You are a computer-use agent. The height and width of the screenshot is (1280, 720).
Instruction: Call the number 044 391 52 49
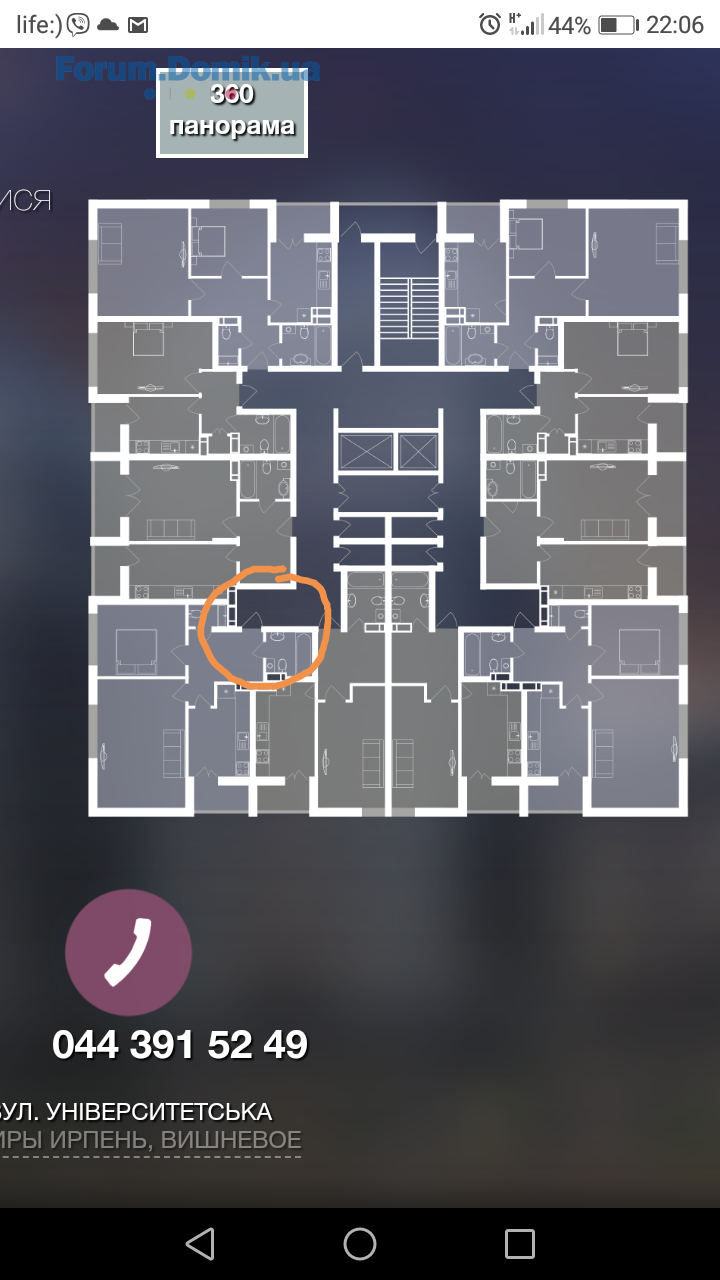coord(180,1045)
